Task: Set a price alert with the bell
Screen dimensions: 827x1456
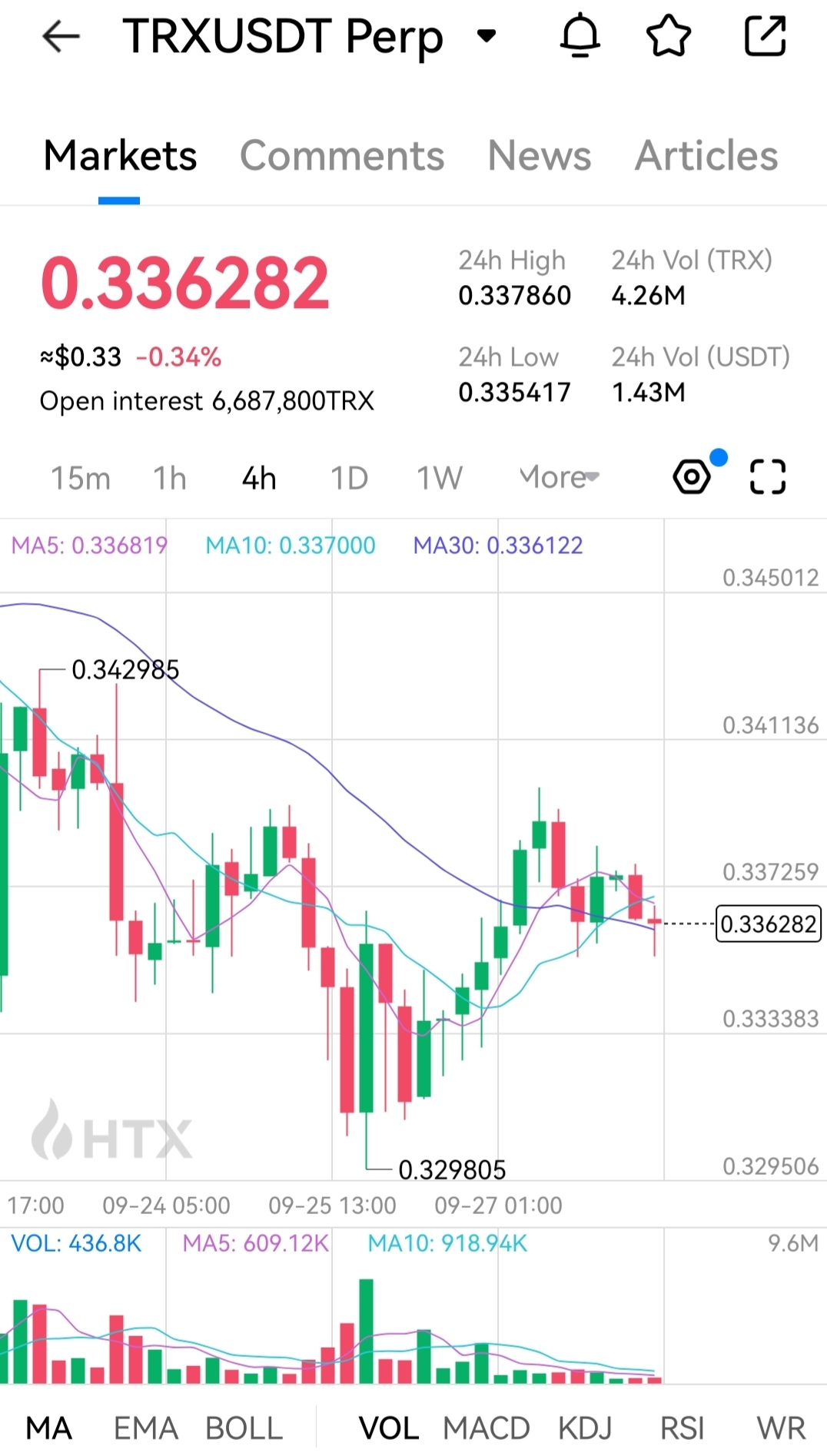Action: [x=580, y=36]
